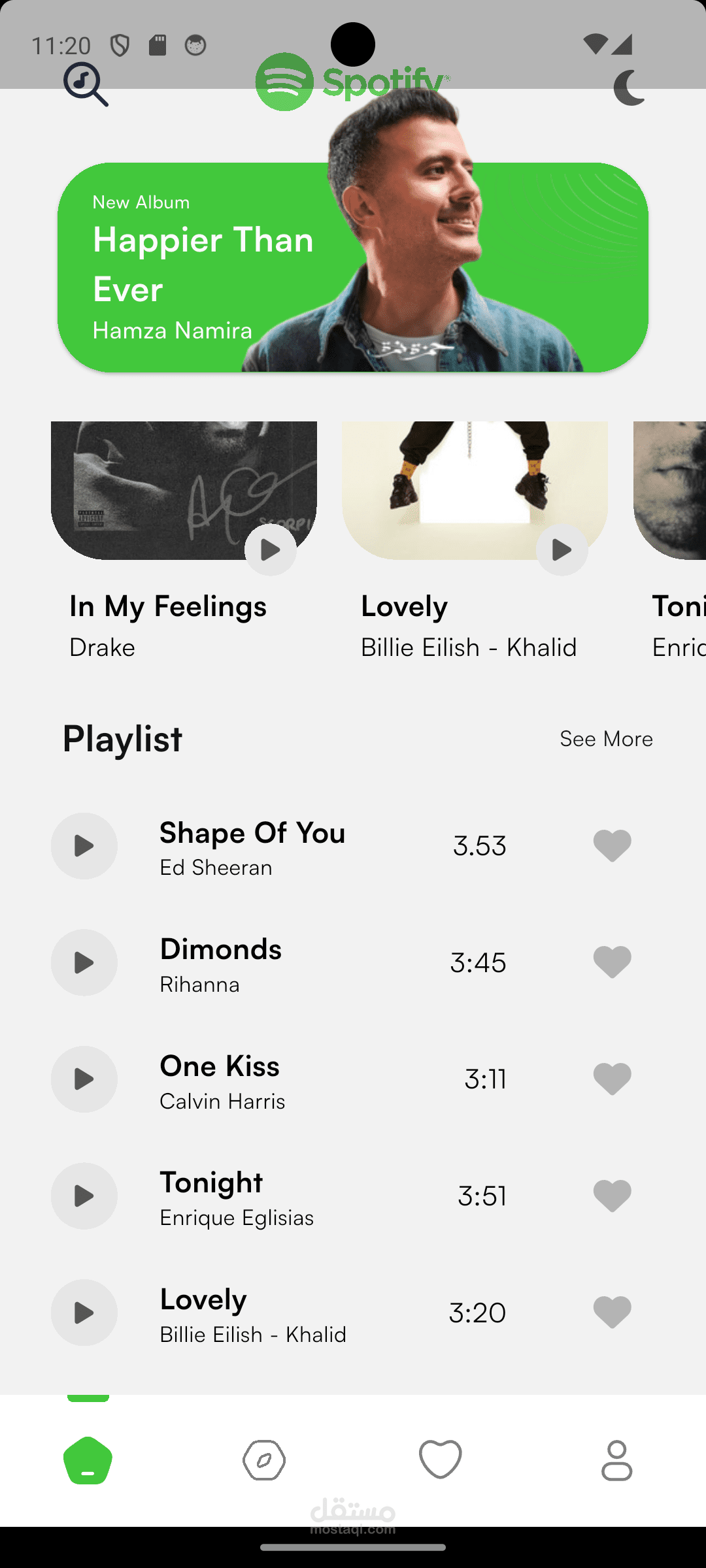Go to the Profile tab
The width and height of the screenshot is (706, 1568).
coord(616,1460)
